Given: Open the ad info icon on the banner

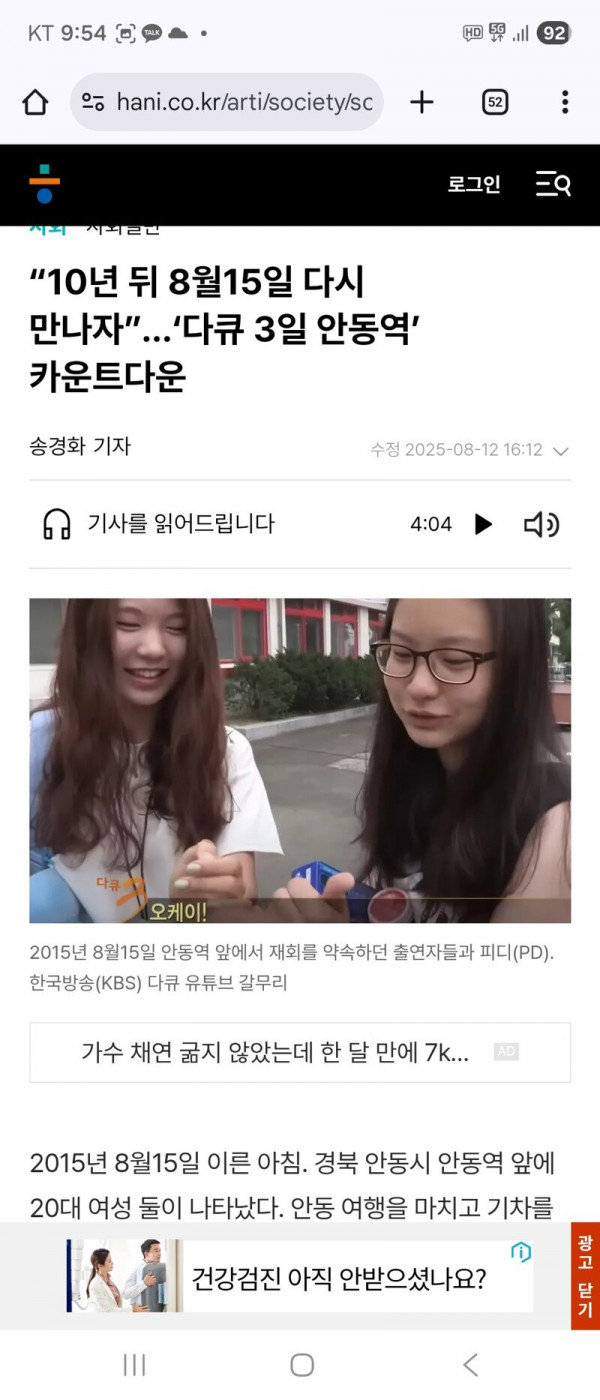Looking at the screenshot, I should [x=521, y=1252].
